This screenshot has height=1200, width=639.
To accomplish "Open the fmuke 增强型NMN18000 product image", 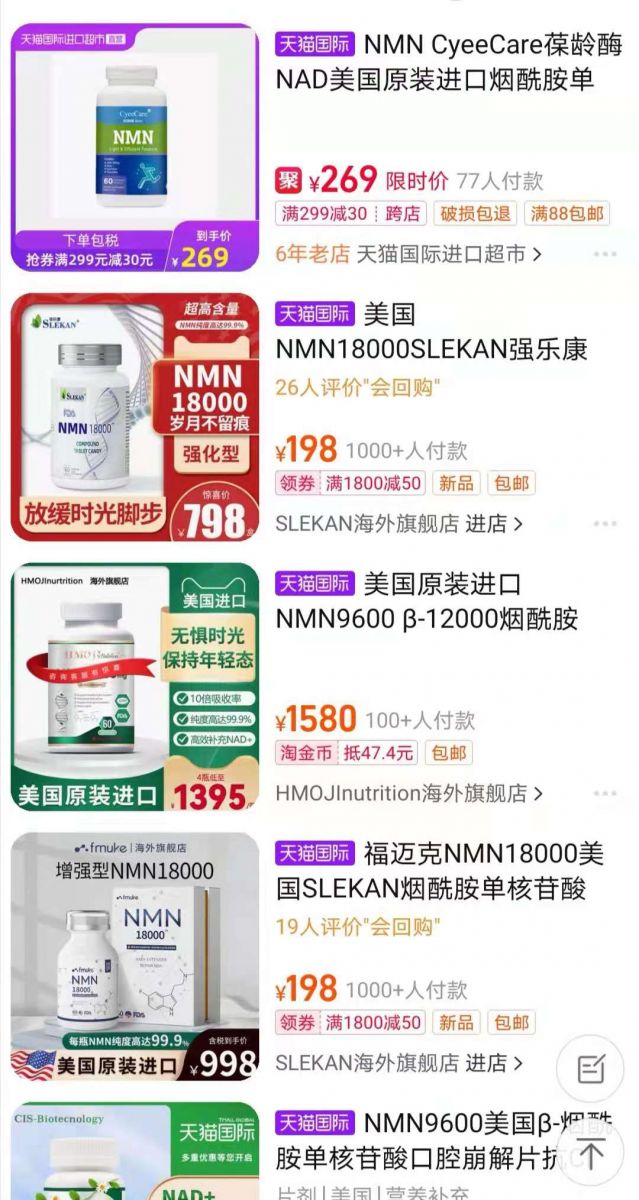I will click(135, 957).
